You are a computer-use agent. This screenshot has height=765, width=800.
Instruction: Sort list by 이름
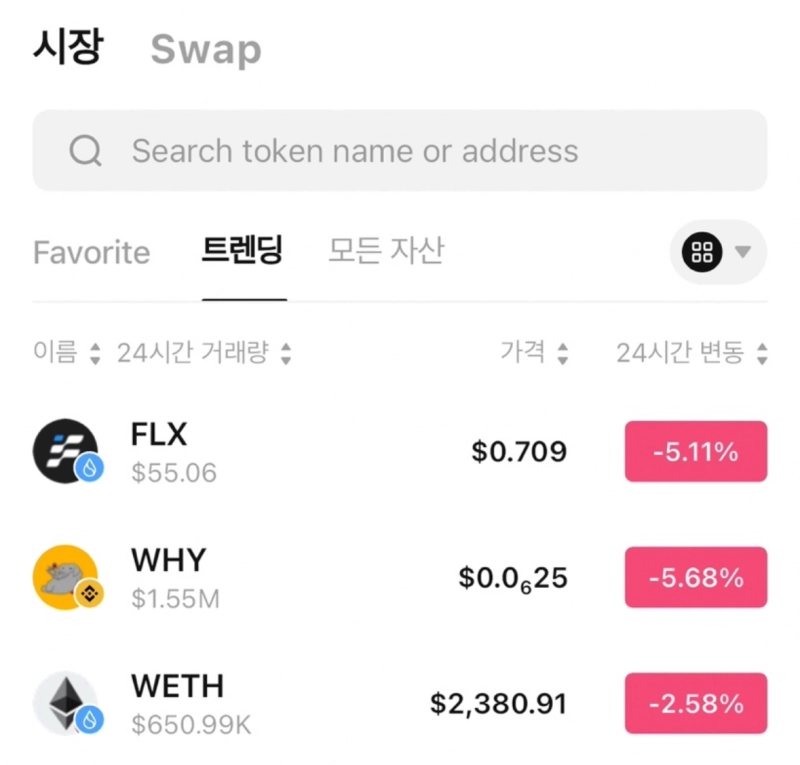(67, 353)
